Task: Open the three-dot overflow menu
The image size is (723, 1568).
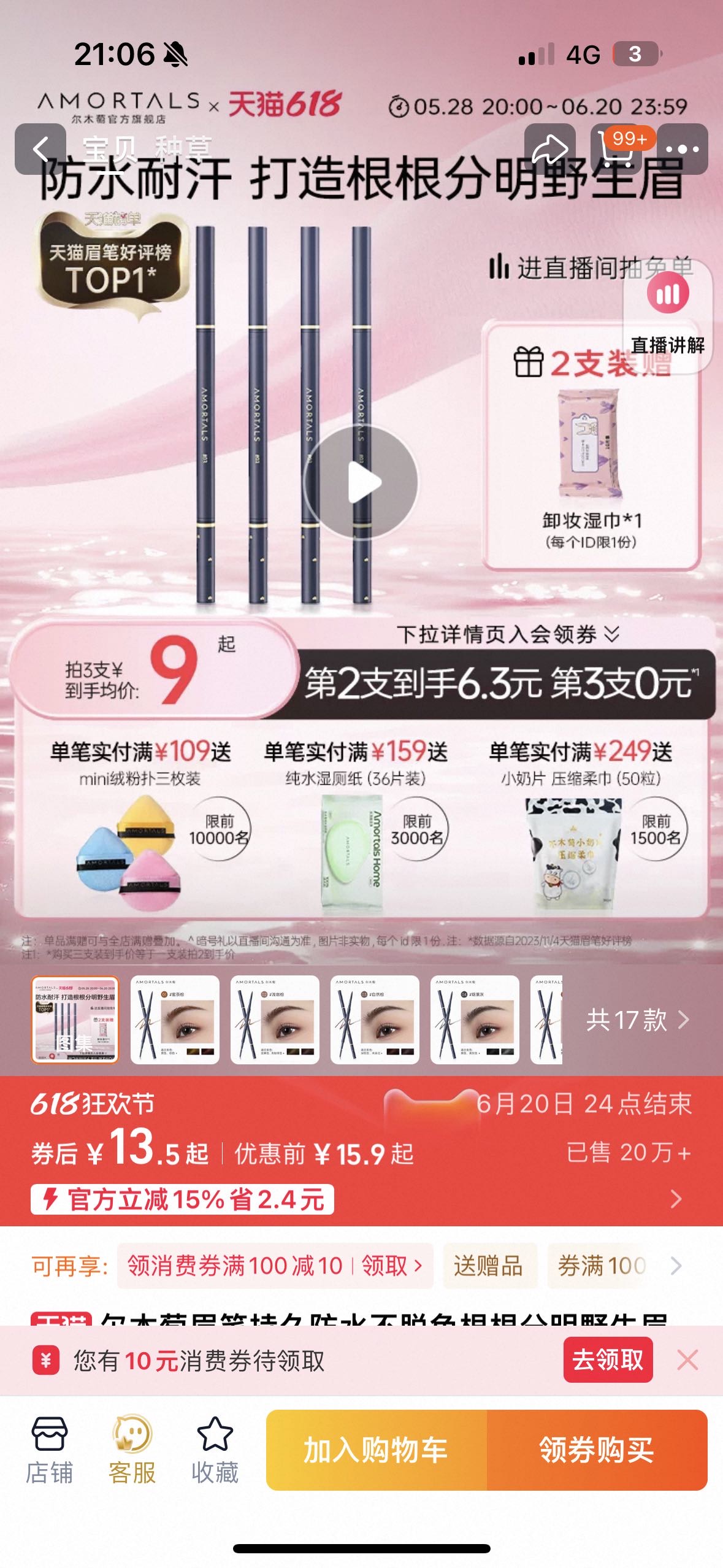Action: click(682, 149)
